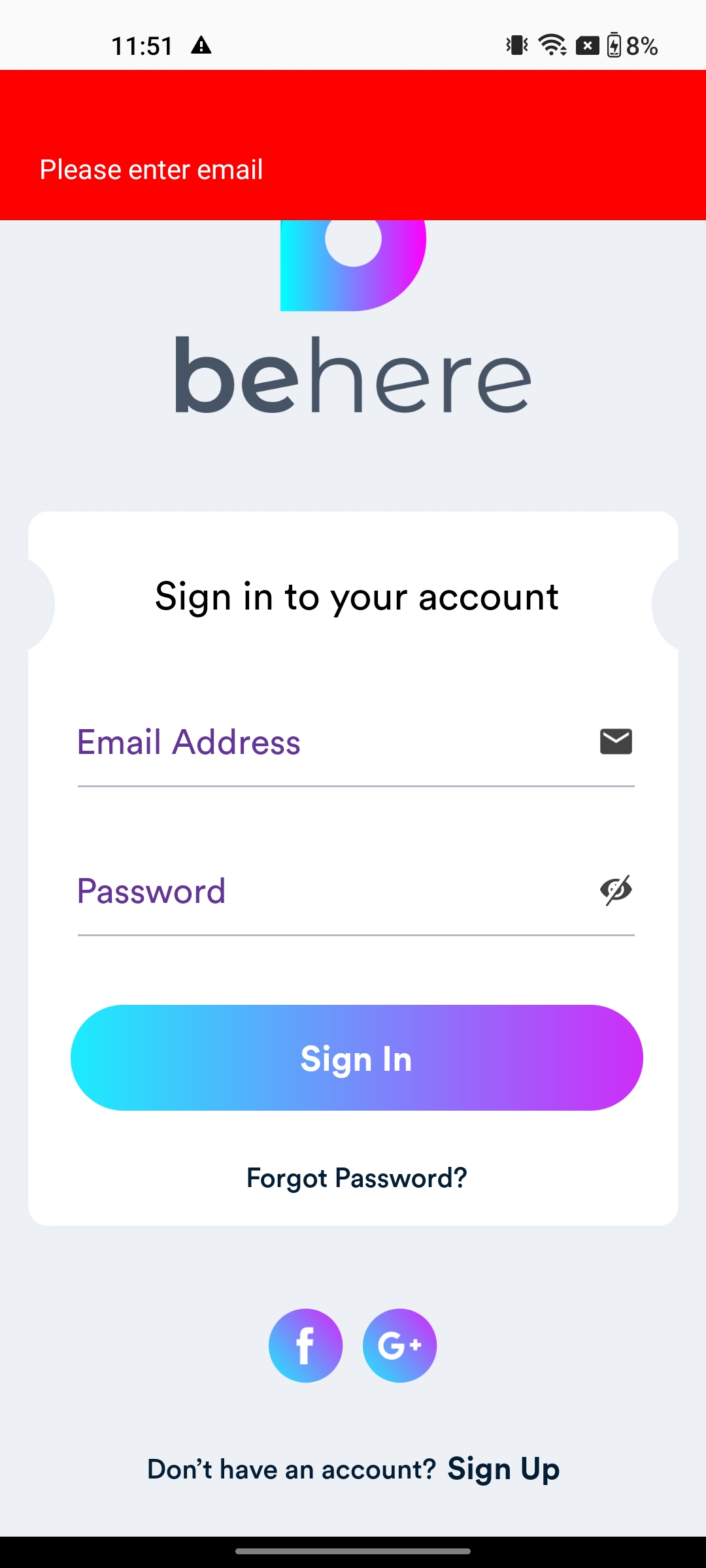This screenshot has height=1568, width=706.
Task: Sign in with Google Plus
Action: tap(399, 1345)
